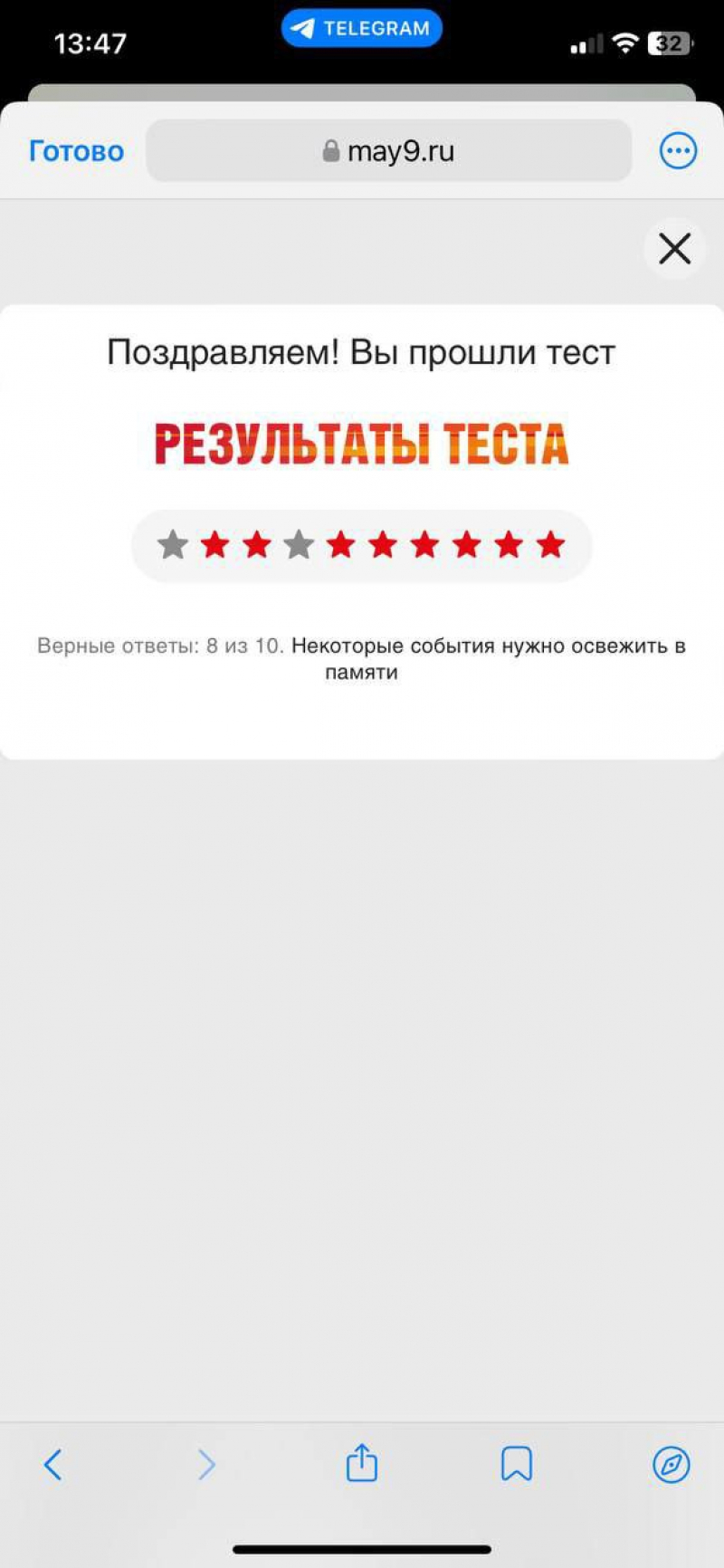Tap Готово to close the browser
The height and width of the screenshot is (1568, 724).
76,151
